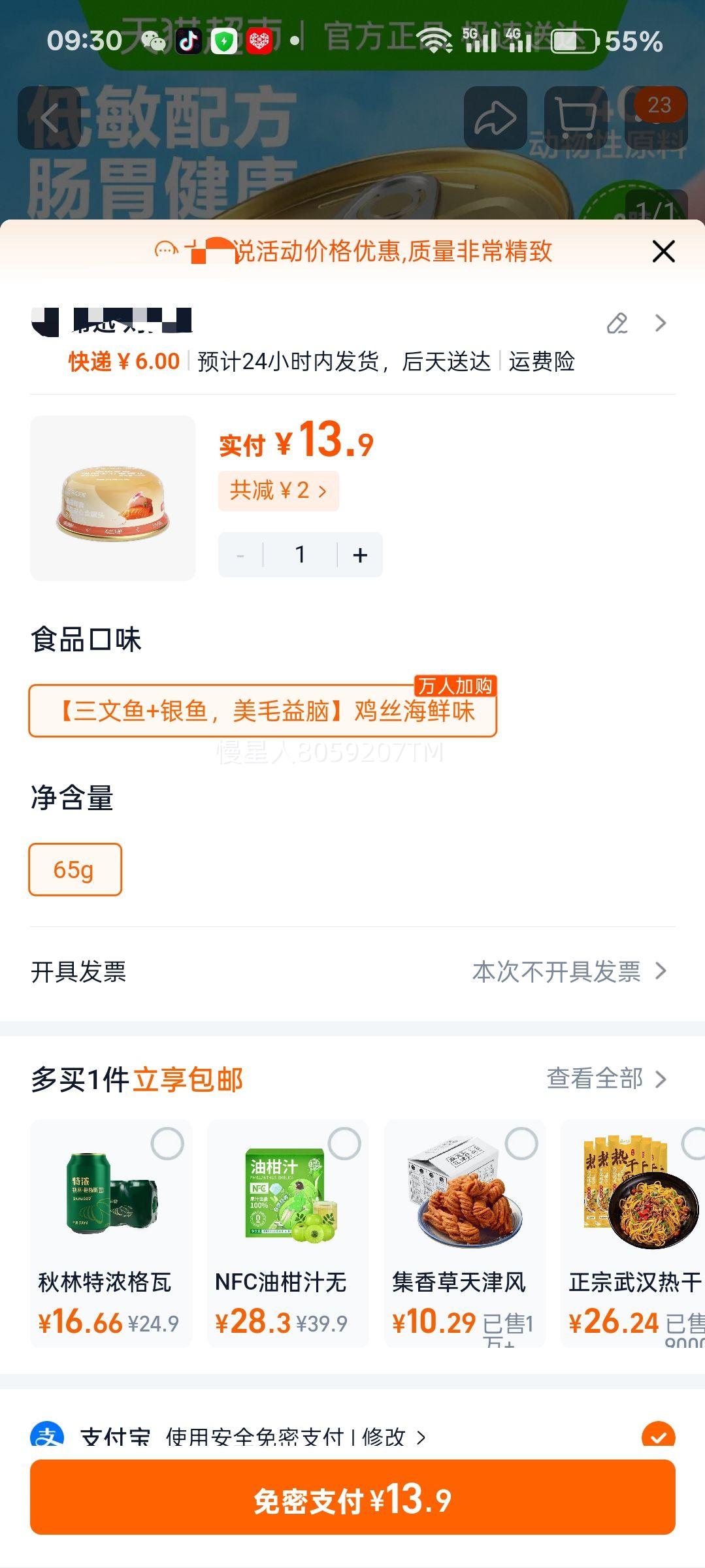View the 共减¥2 discount details

[278, 491]
